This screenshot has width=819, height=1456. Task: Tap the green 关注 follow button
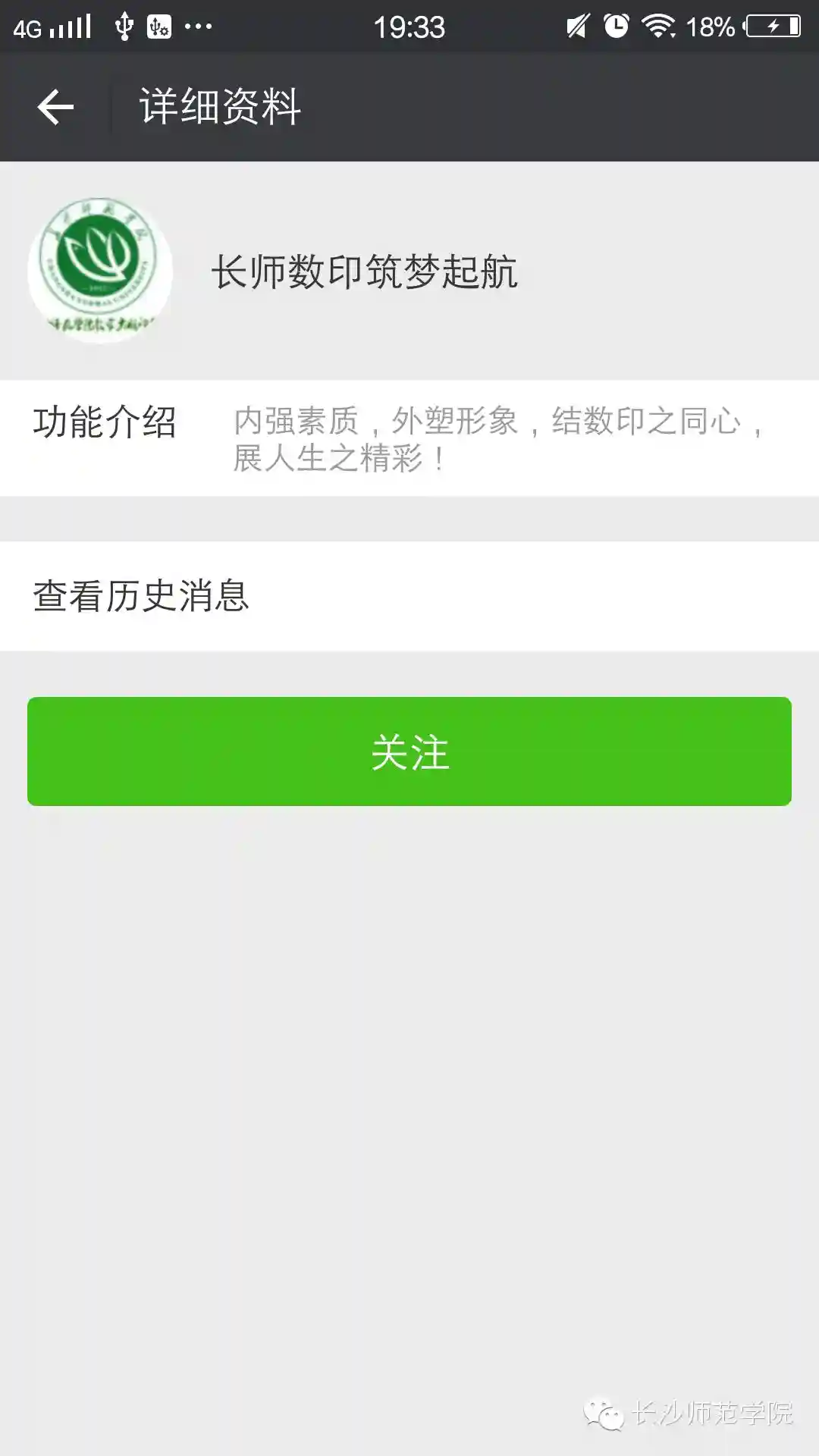[409, 752]
